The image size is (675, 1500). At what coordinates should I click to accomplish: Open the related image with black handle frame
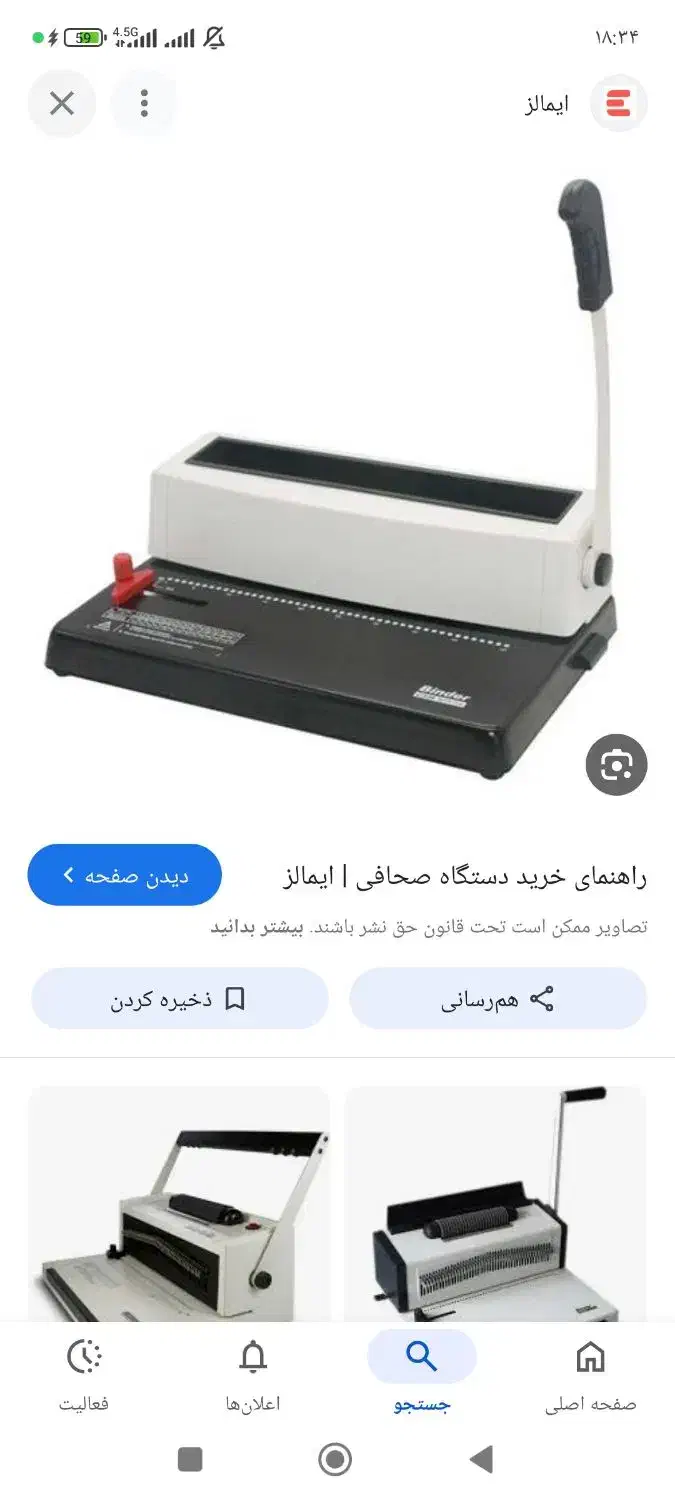tap(179, 1205)
